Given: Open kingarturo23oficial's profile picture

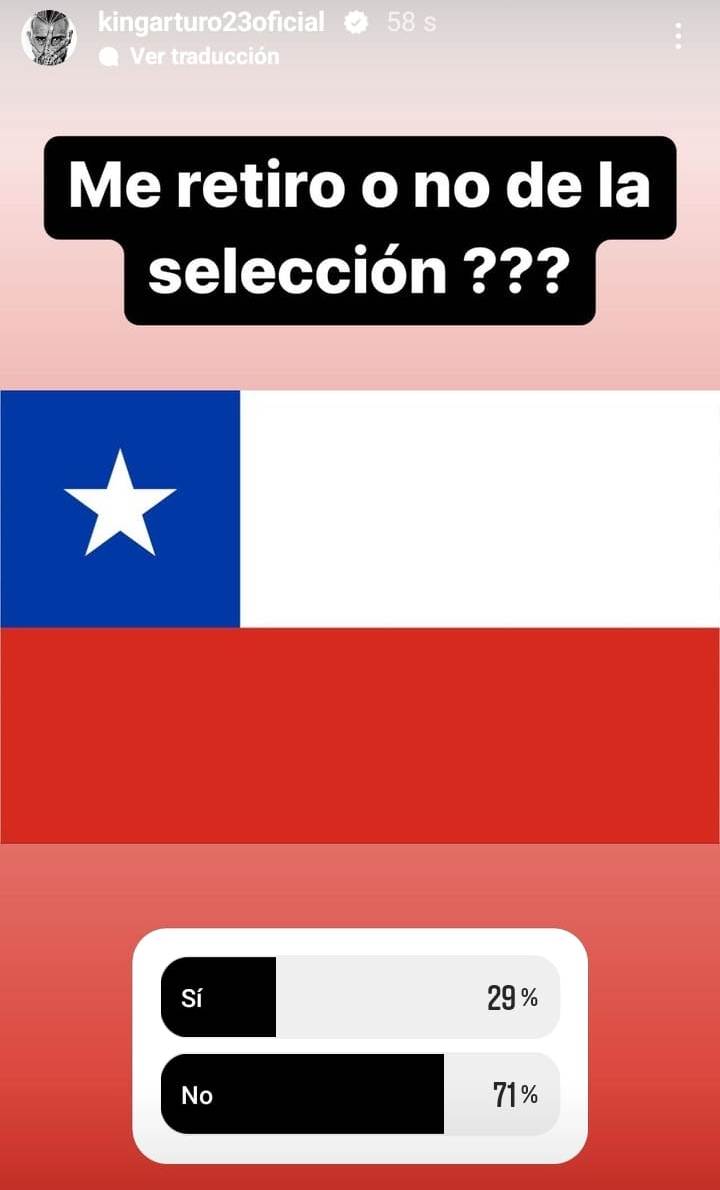Looking at the screenshot, I should point(49,38).
